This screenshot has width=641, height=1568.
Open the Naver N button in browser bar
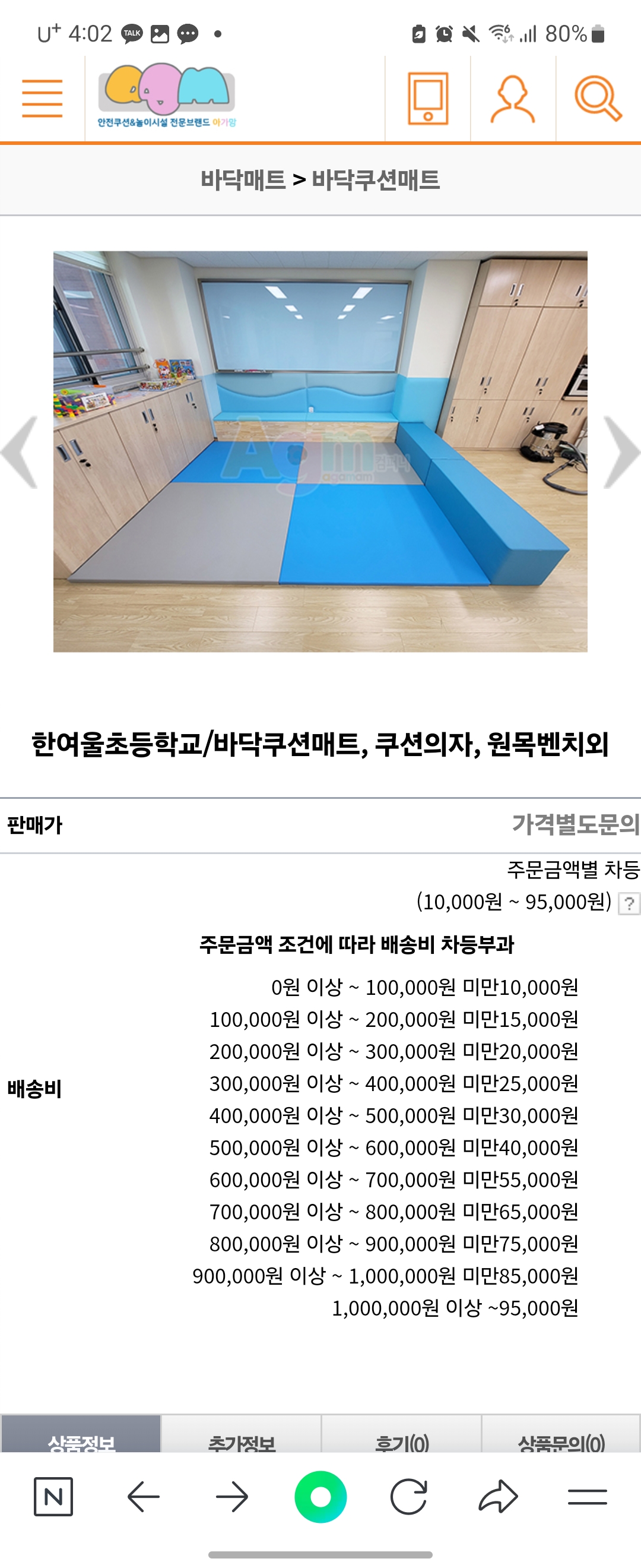pyautogui.click(x=53, y=1496)
